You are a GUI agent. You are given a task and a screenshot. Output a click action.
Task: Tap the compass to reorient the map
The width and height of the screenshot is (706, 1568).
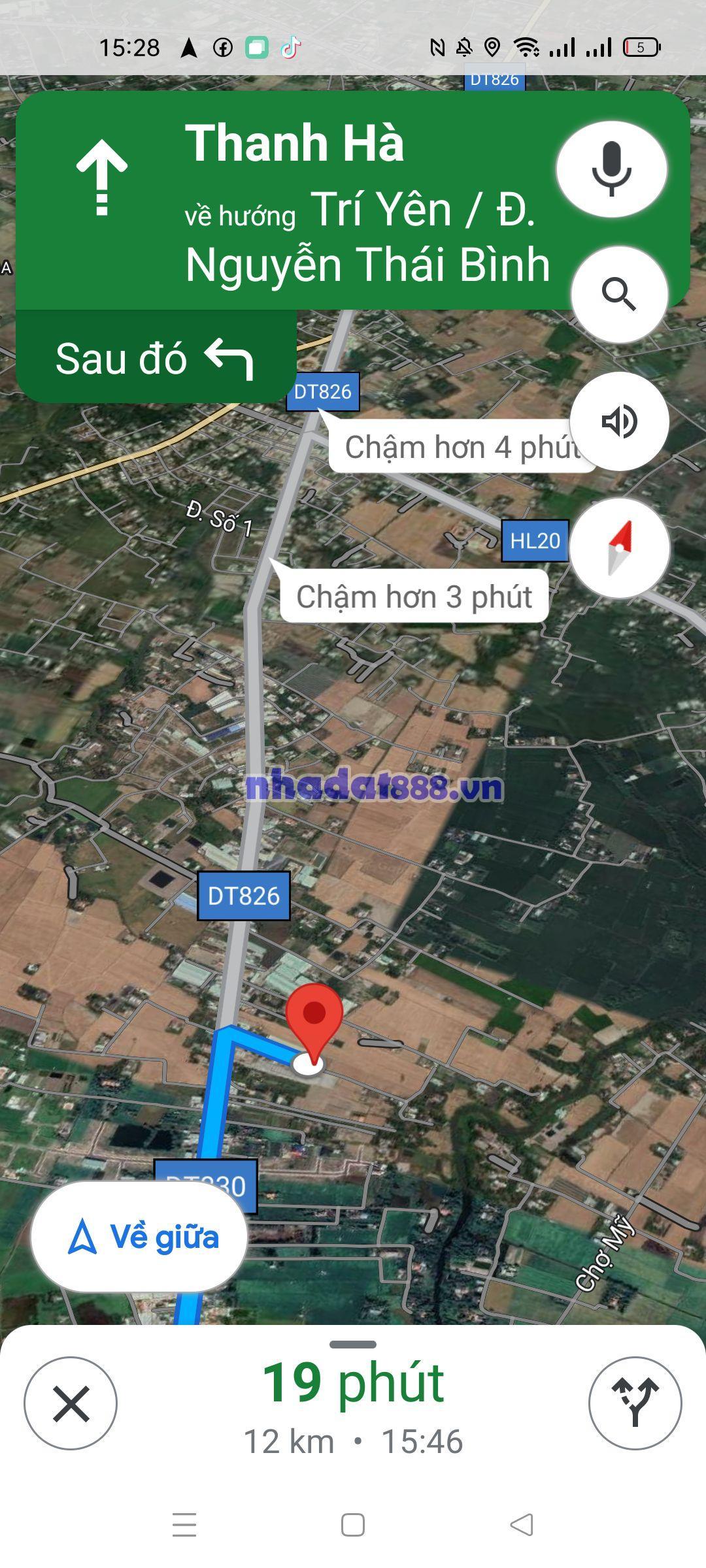pyautogui.click(x=618, y=548)
